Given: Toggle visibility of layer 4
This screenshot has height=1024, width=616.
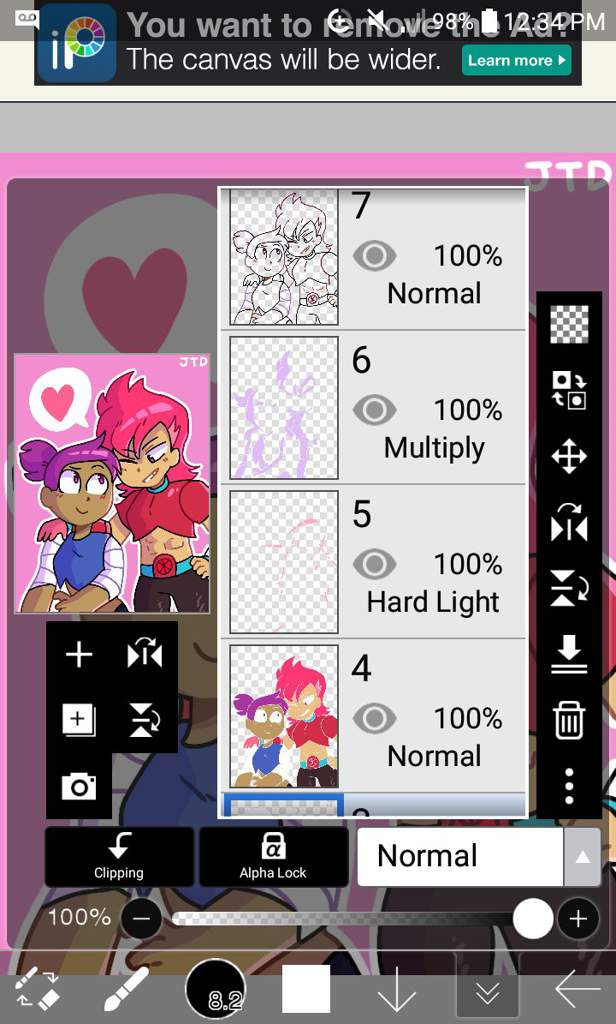Looking at the screenshot, I should tap(374, 718).
